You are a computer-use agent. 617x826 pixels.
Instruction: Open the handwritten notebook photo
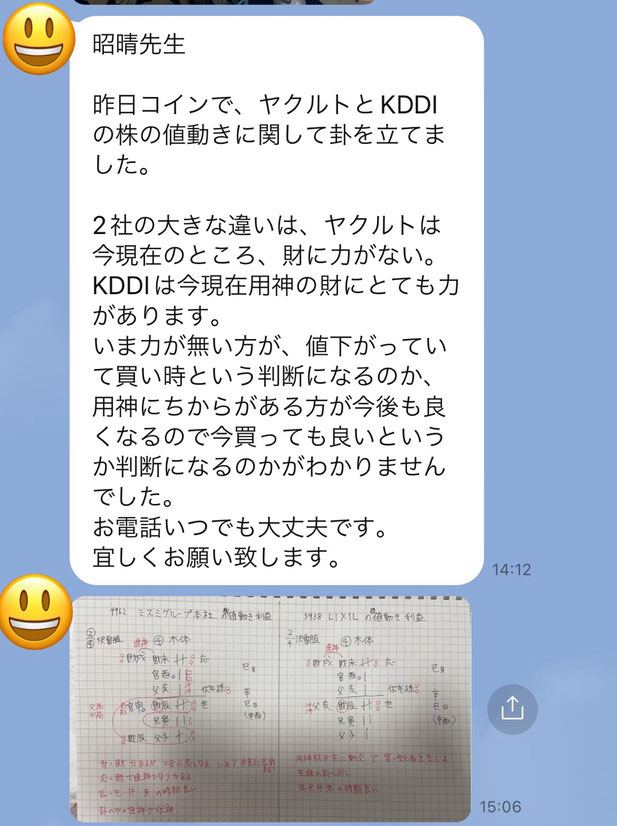coord(276,708)
